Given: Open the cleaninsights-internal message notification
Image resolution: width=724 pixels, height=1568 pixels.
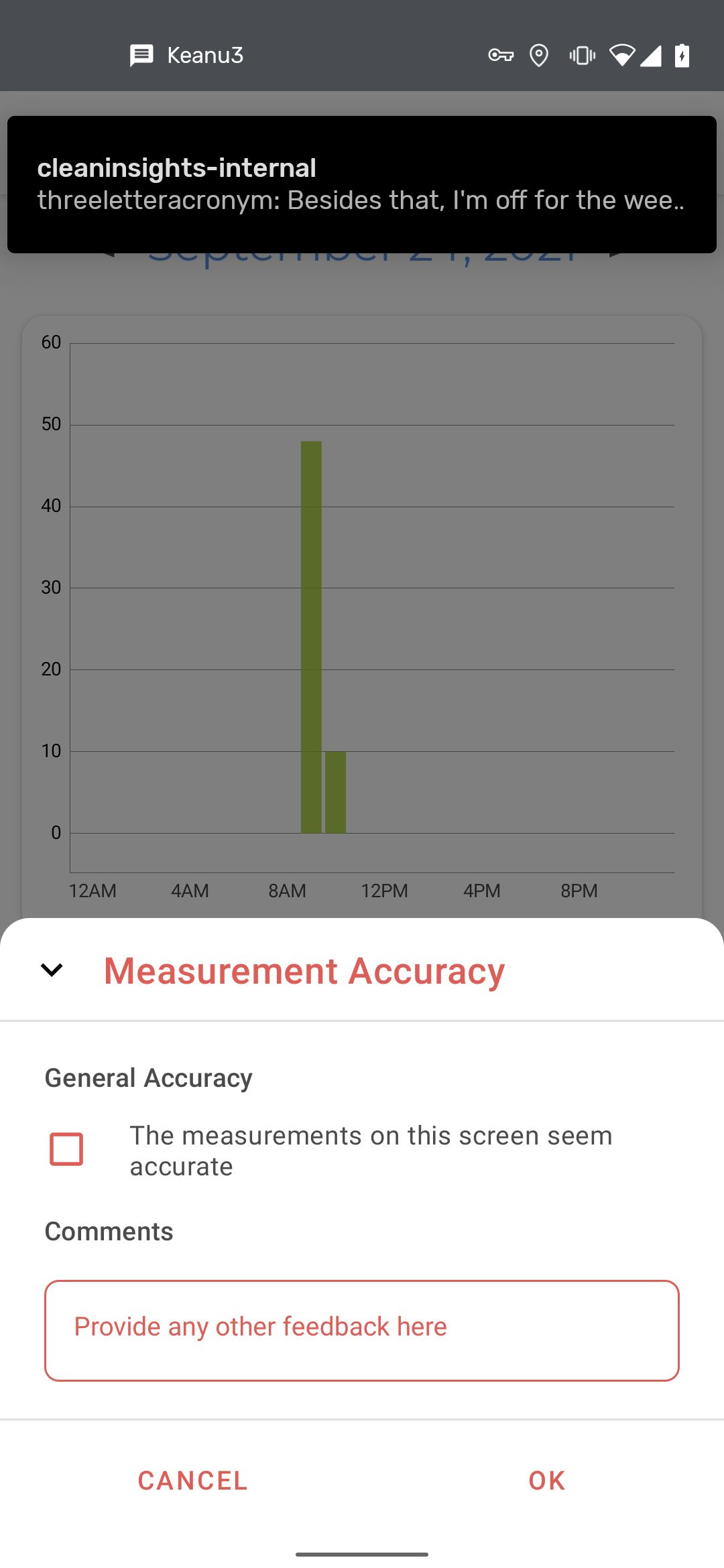Looking at the screenshot, I should pos(362,184).
